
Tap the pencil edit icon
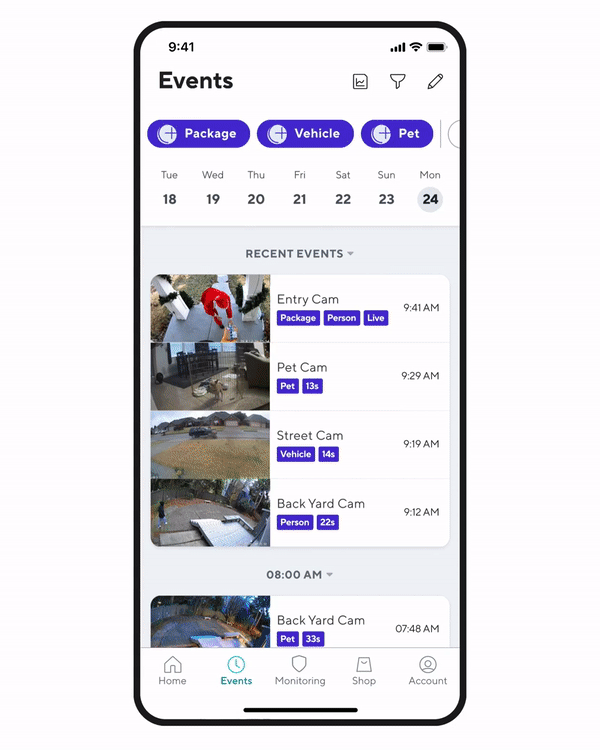coord(435,82)
